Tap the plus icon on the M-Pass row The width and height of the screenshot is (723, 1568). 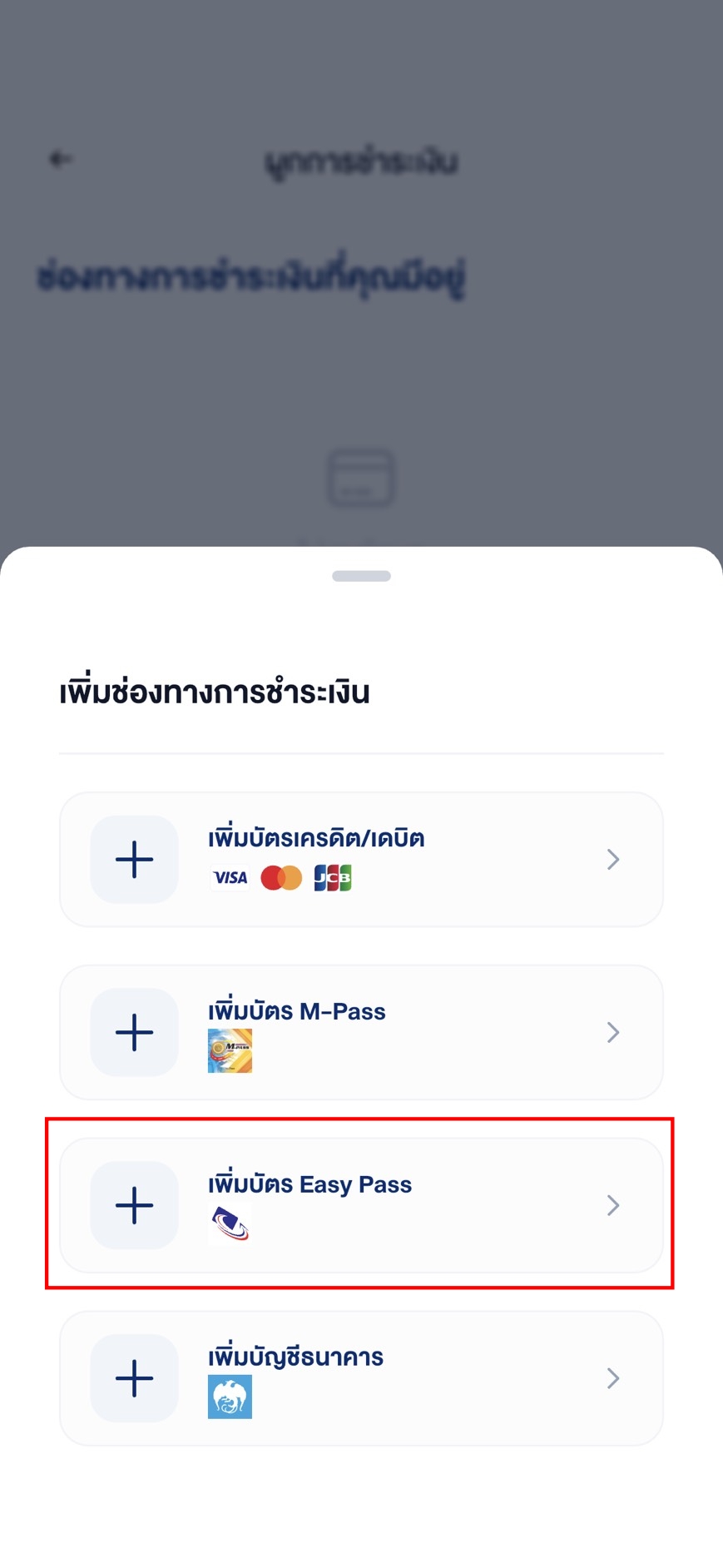(134, 1032)
